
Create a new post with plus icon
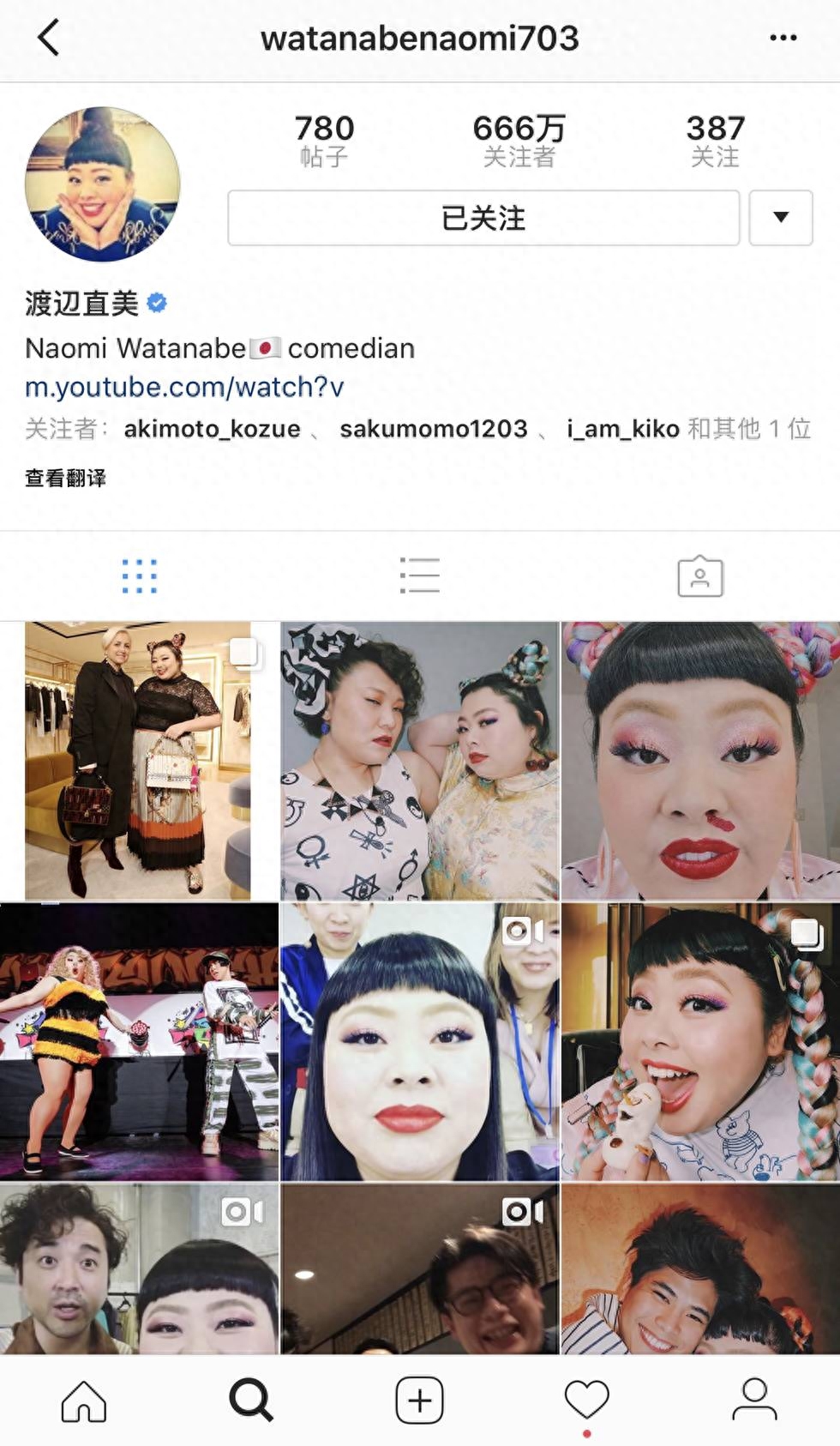point(419,1400)
